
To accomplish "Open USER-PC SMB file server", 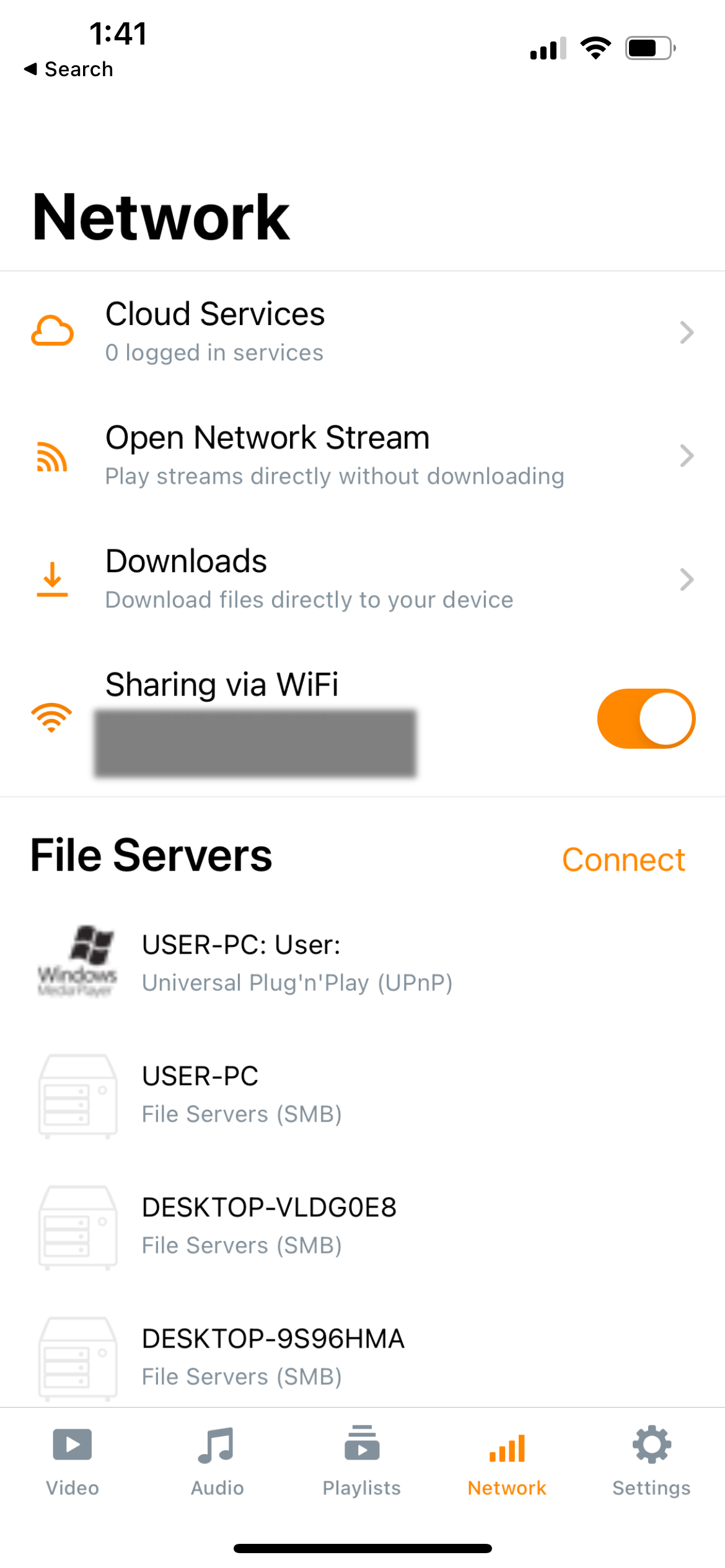I will click(362, 1094).
